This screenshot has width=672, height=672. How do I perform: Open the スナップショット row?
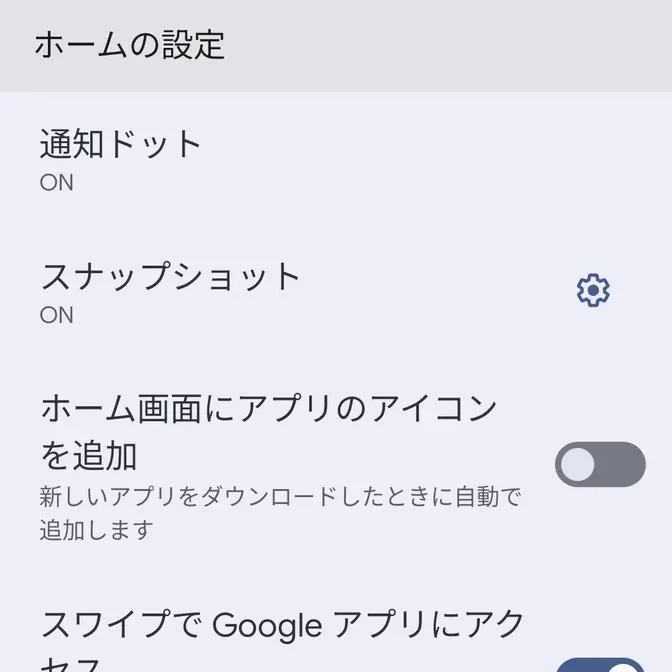(x=170, y=292)
